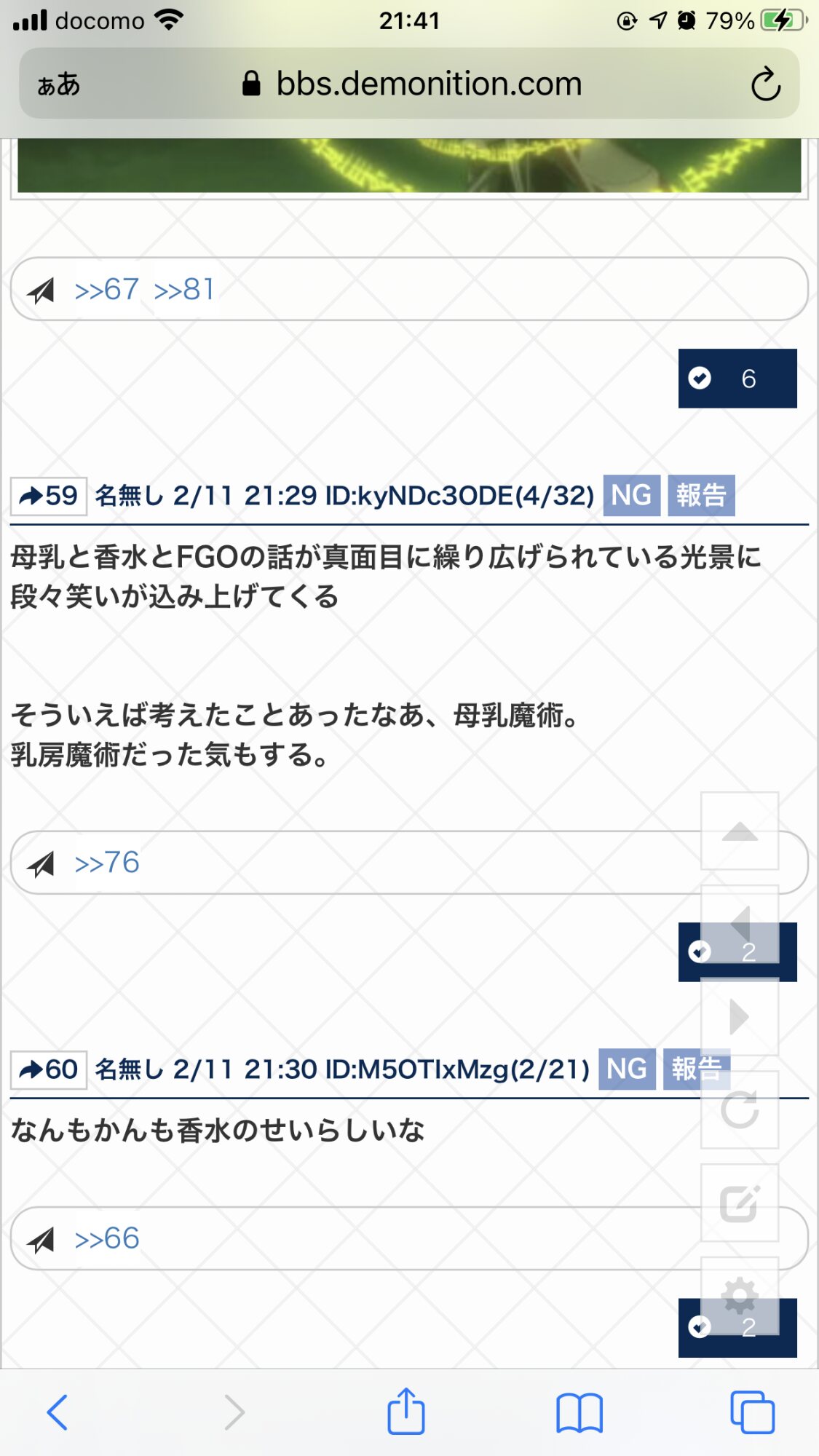
Task: Reply to post number 60
Action: 49,1070
